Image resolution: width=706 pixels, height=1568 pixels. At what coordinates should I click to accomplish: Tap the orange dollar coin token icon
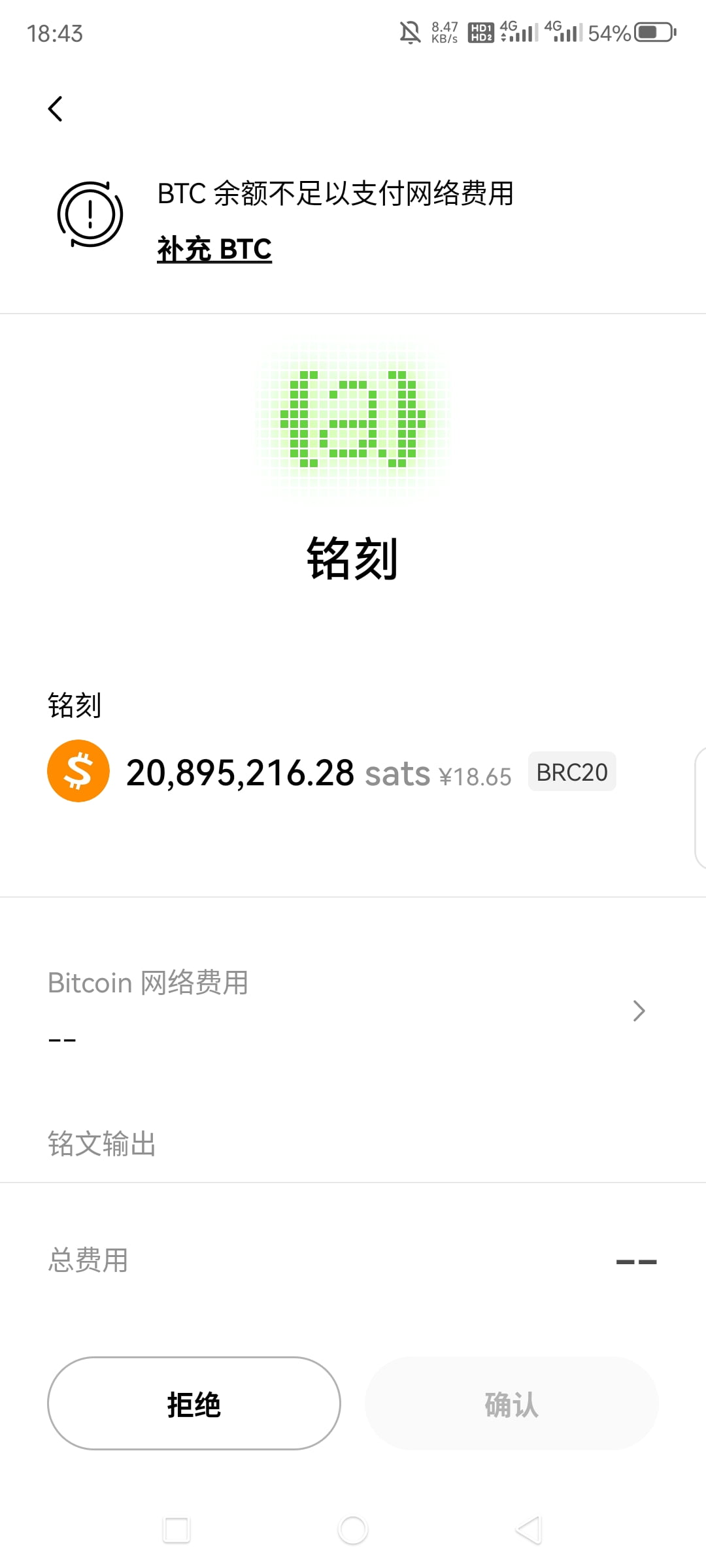(x=77, y=771)
